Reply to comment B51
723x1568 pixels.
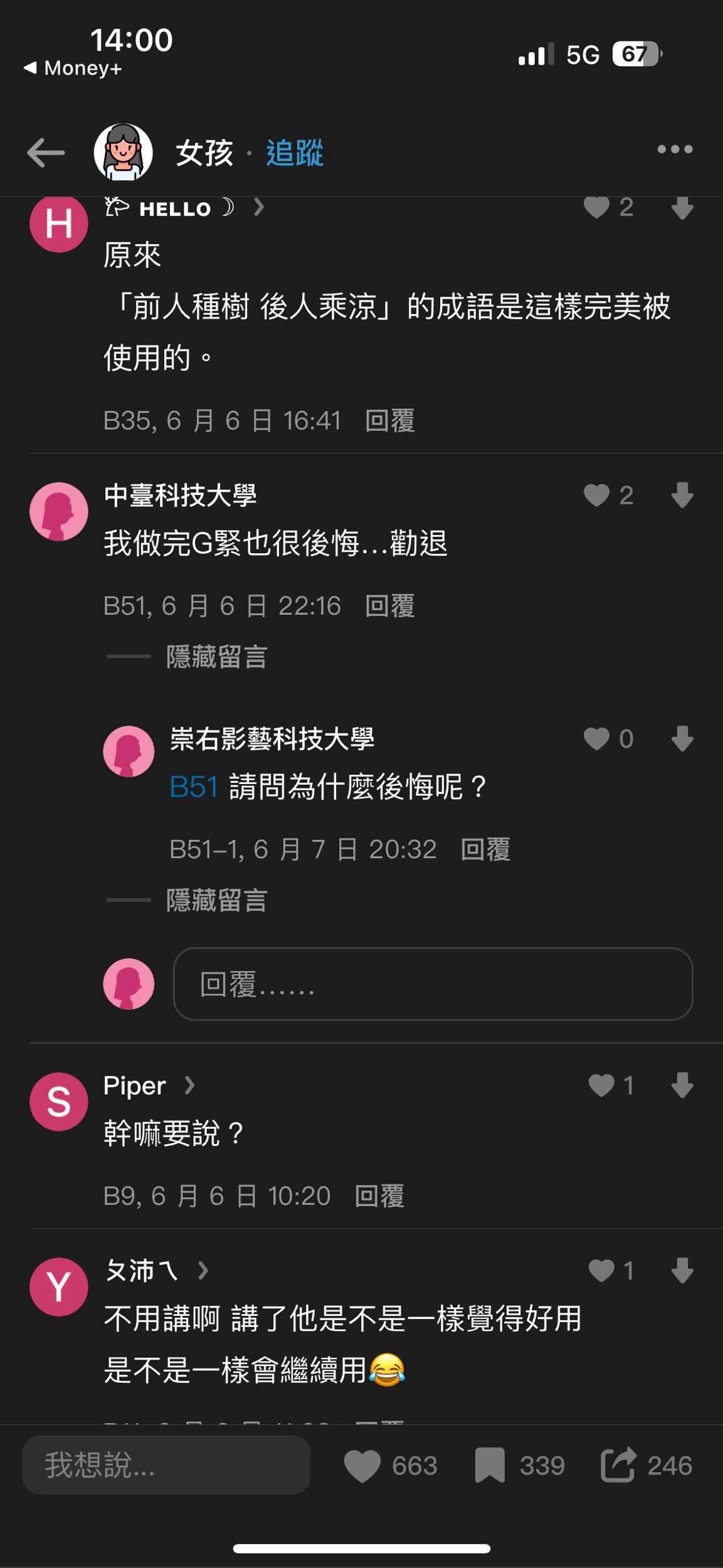click(x=389, y=606)
